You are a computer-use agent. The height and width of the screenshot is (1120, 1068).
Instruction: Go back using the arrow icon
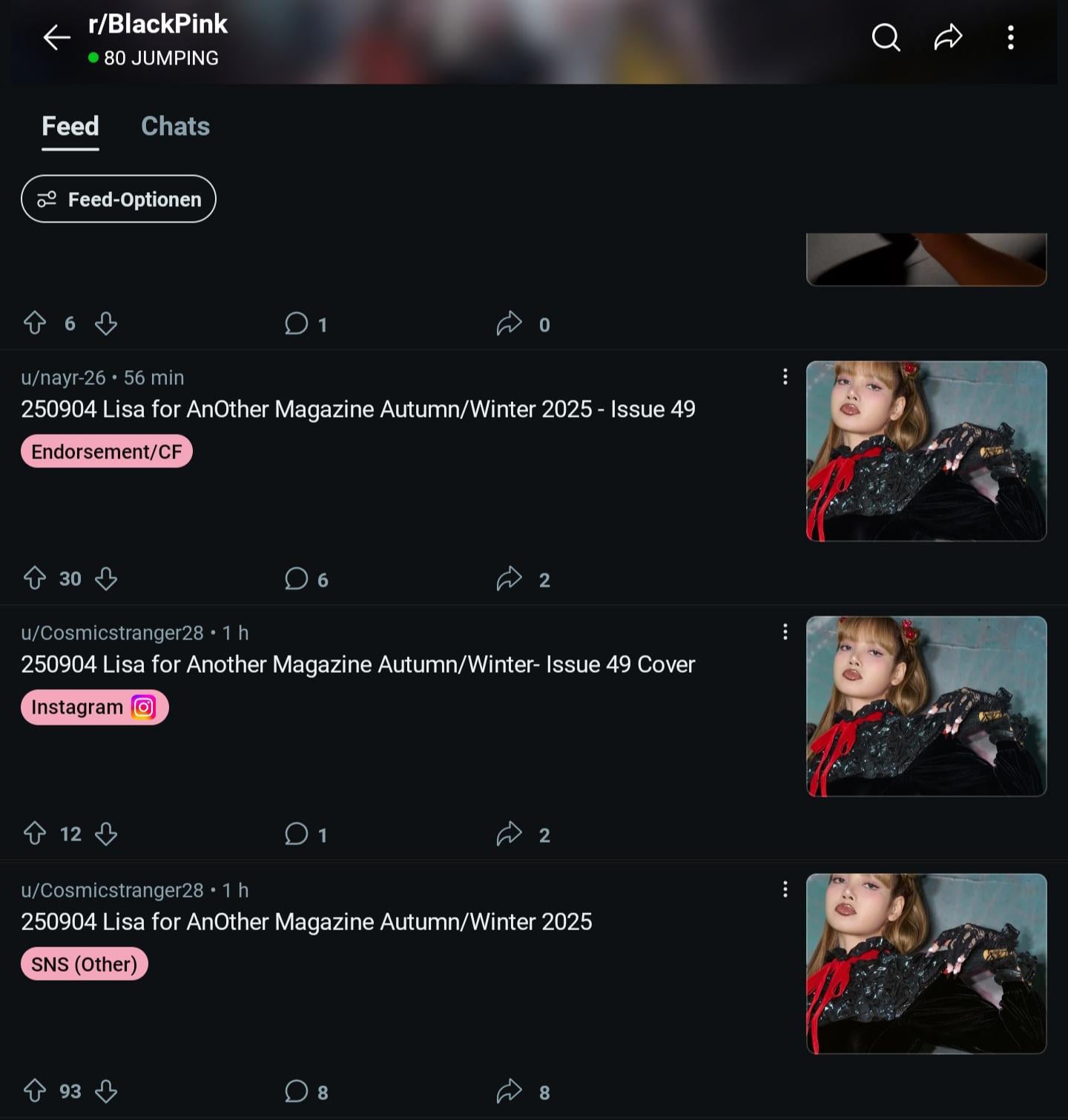pos(56,37)
